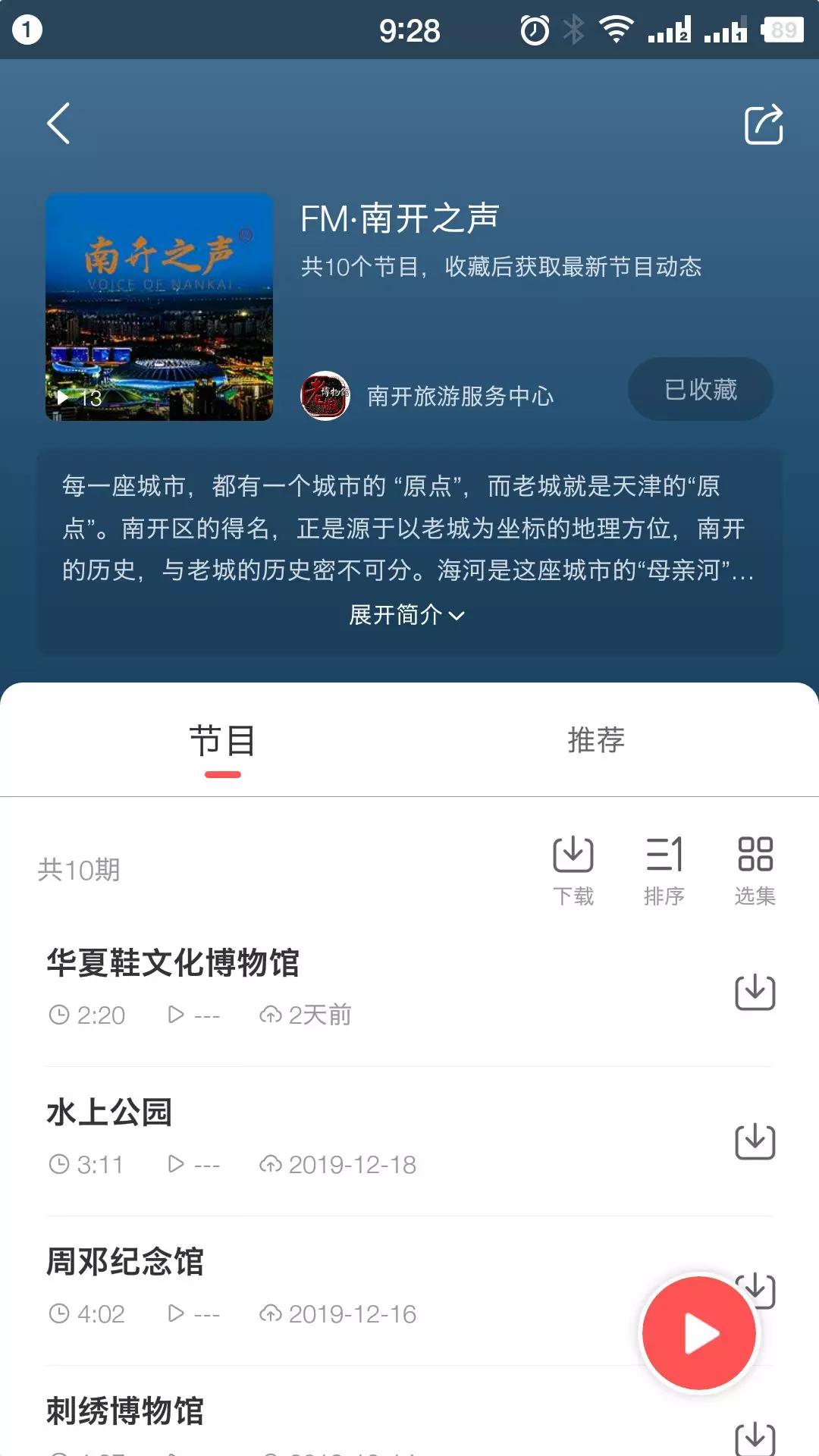The height and width of the screenshot is (1456, 819).
Task: Tap the share icon top right
Action: tap(762, 124)
